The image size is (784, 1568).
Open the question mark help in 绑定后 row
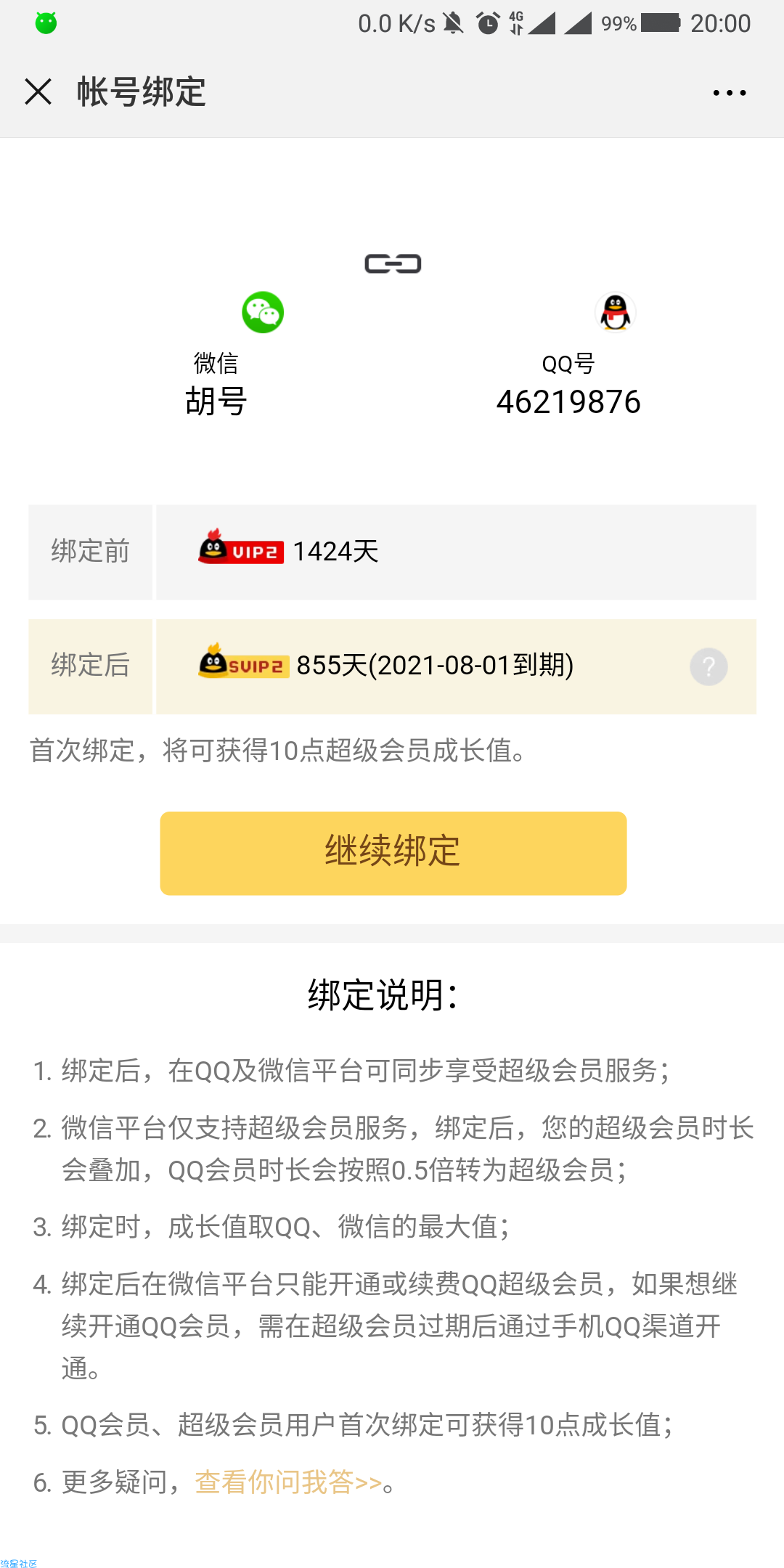click(x=709, y=666)
